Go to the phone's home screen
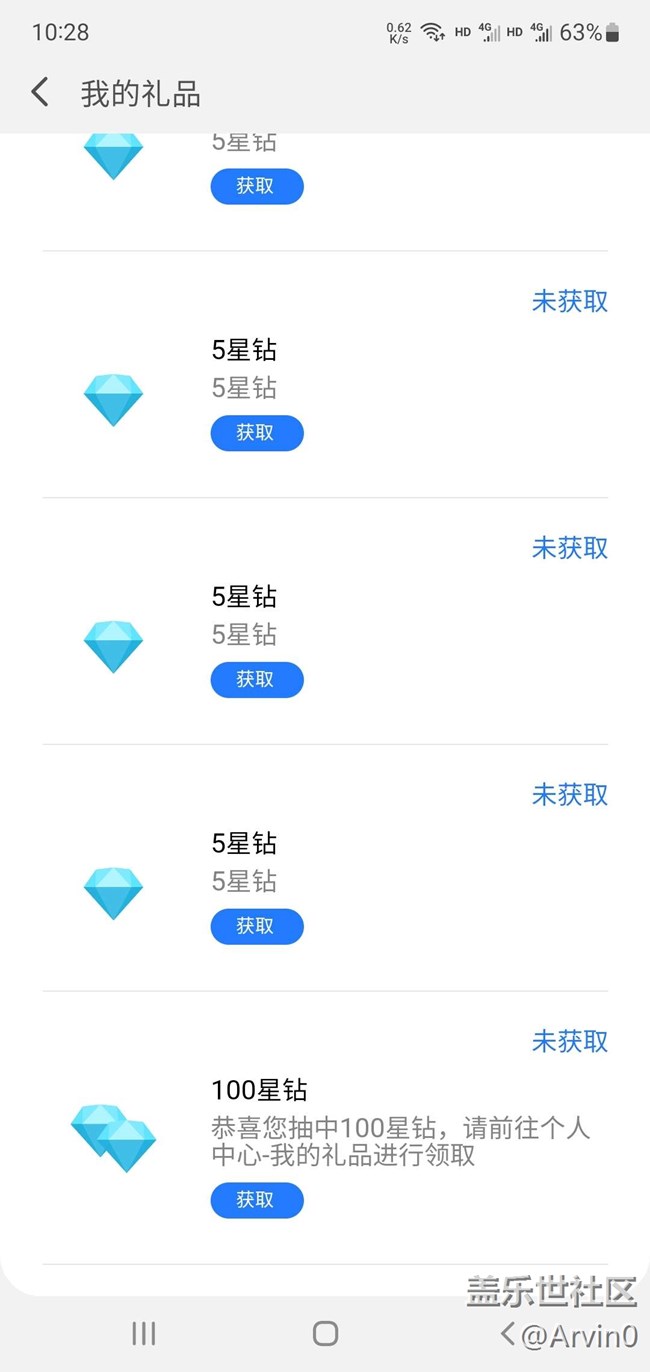The image size is (650, 1372). point(325,1333)
